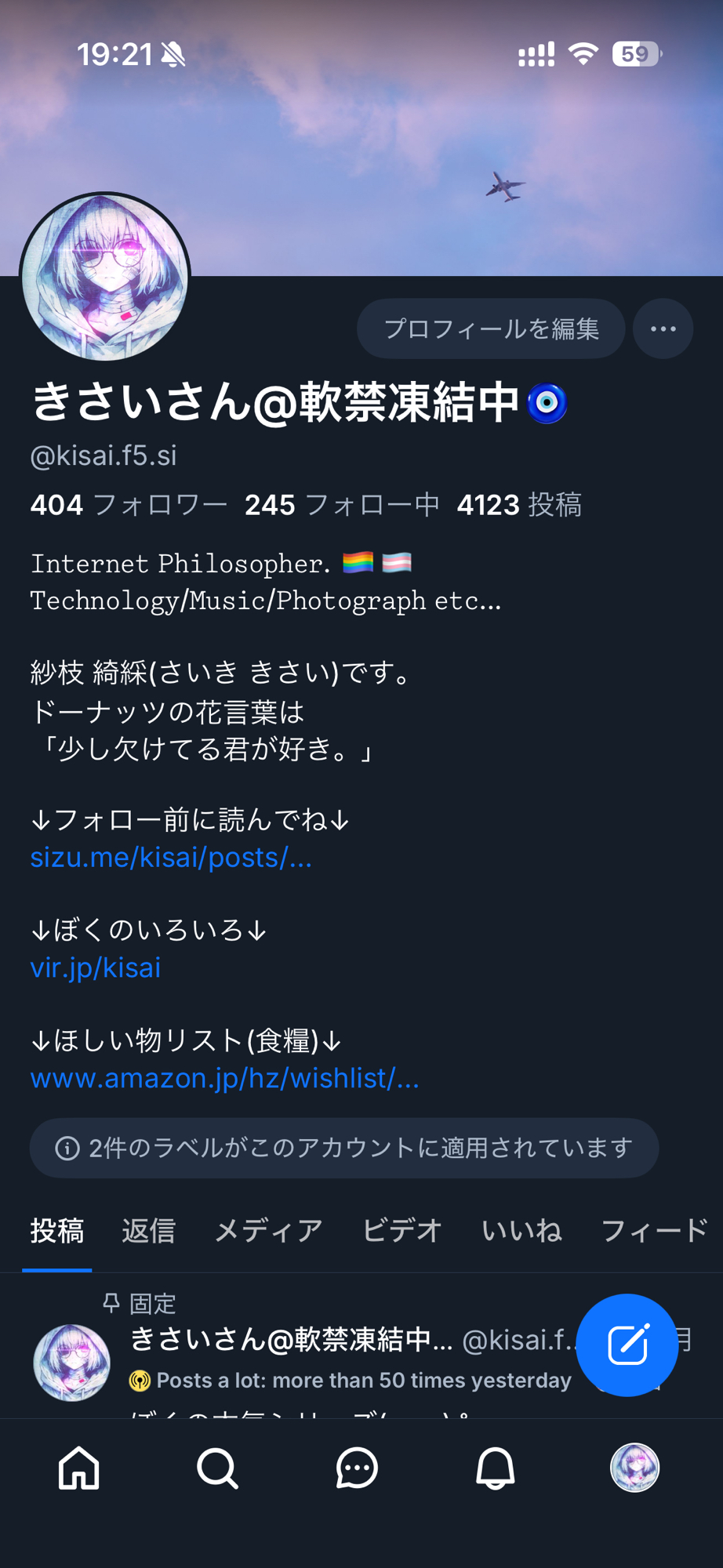Open the sizu.me/kisai/posts link
This screenshot has height=1568, width=723.
click(171, 857)
